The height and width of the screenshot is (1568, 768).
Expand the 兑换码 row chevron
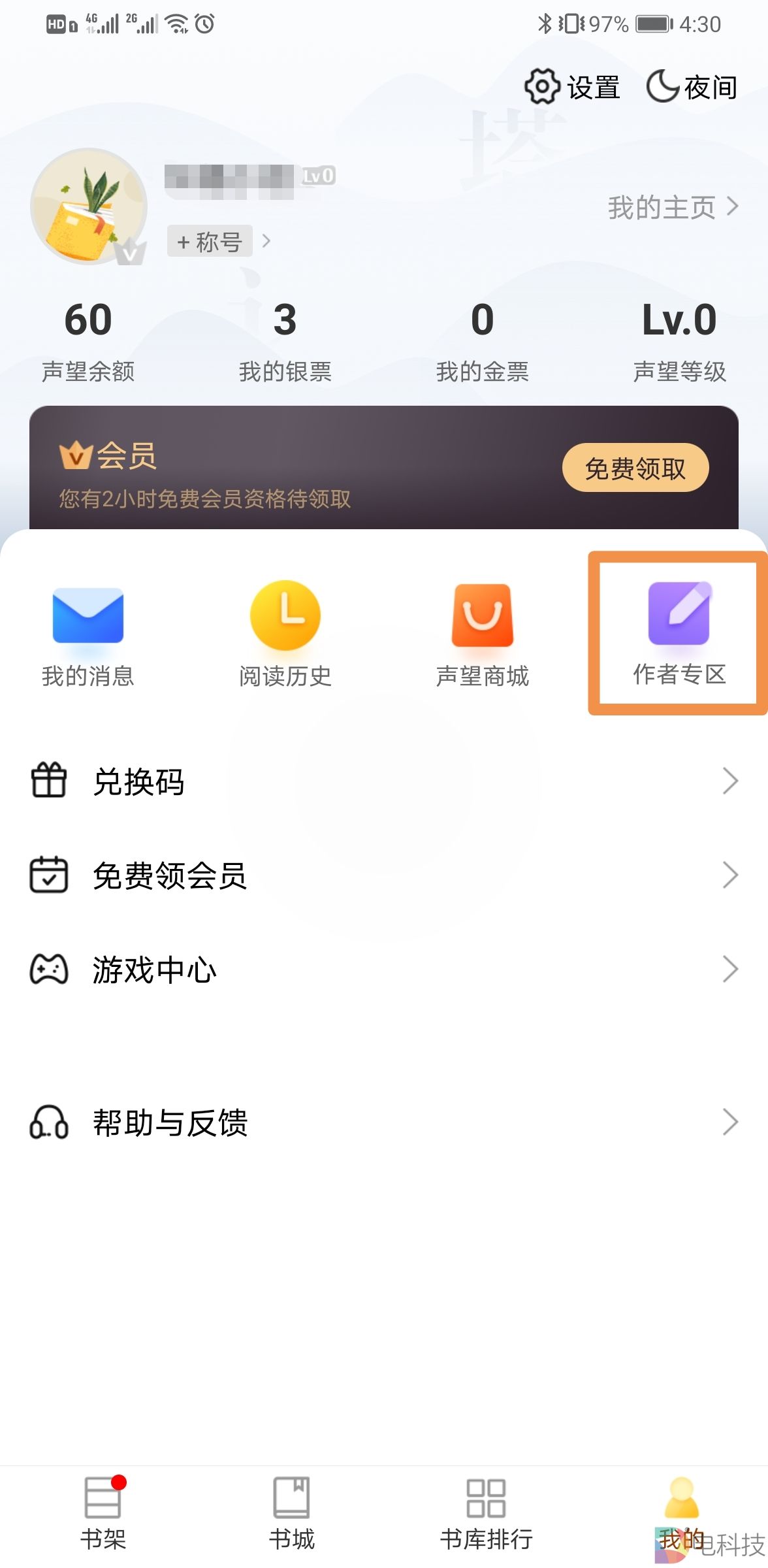731,781
